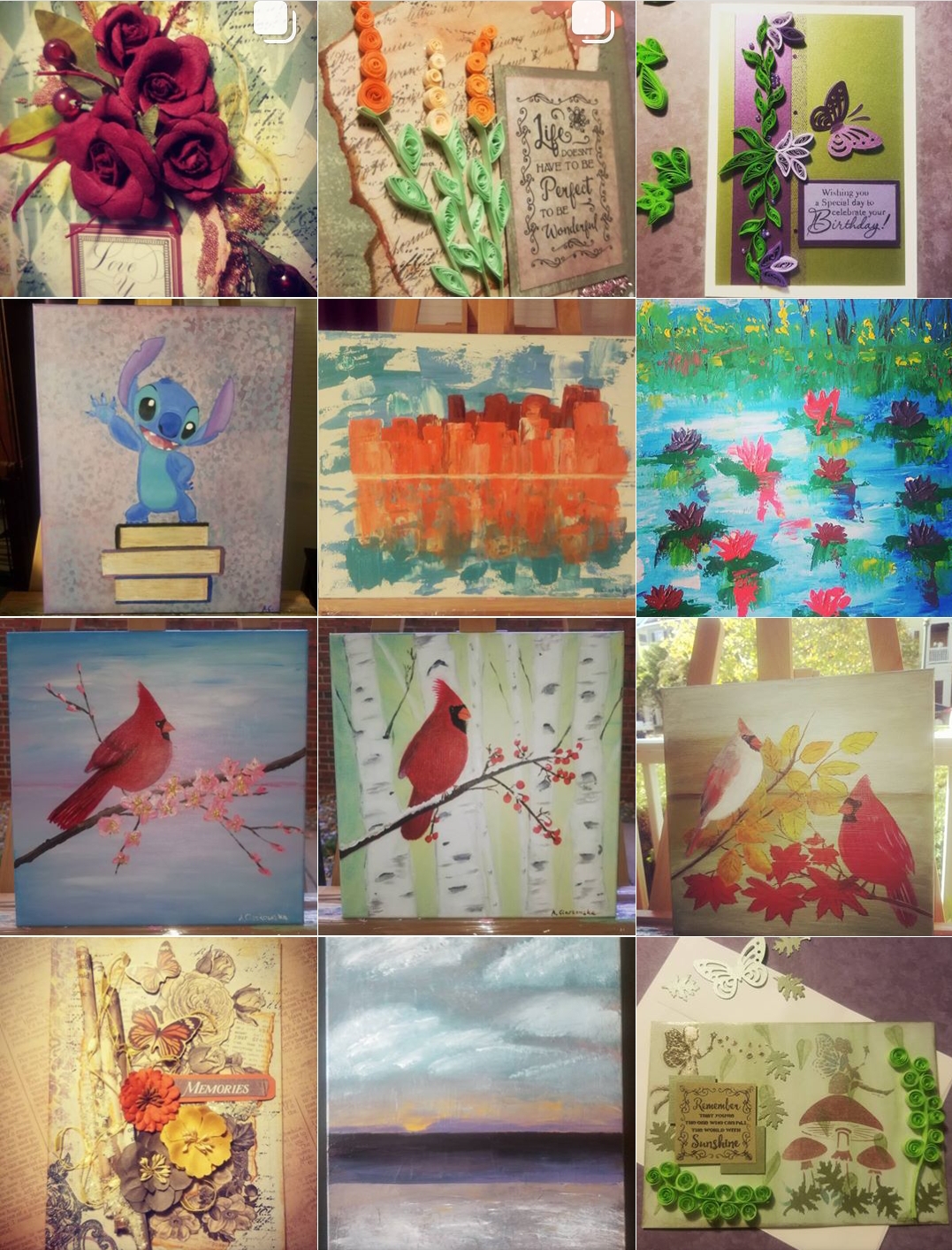Open the fairy mushroom Sunshine card post
The width and height of the screenshot is (952, 1250).
click(x=794, y=1094)
